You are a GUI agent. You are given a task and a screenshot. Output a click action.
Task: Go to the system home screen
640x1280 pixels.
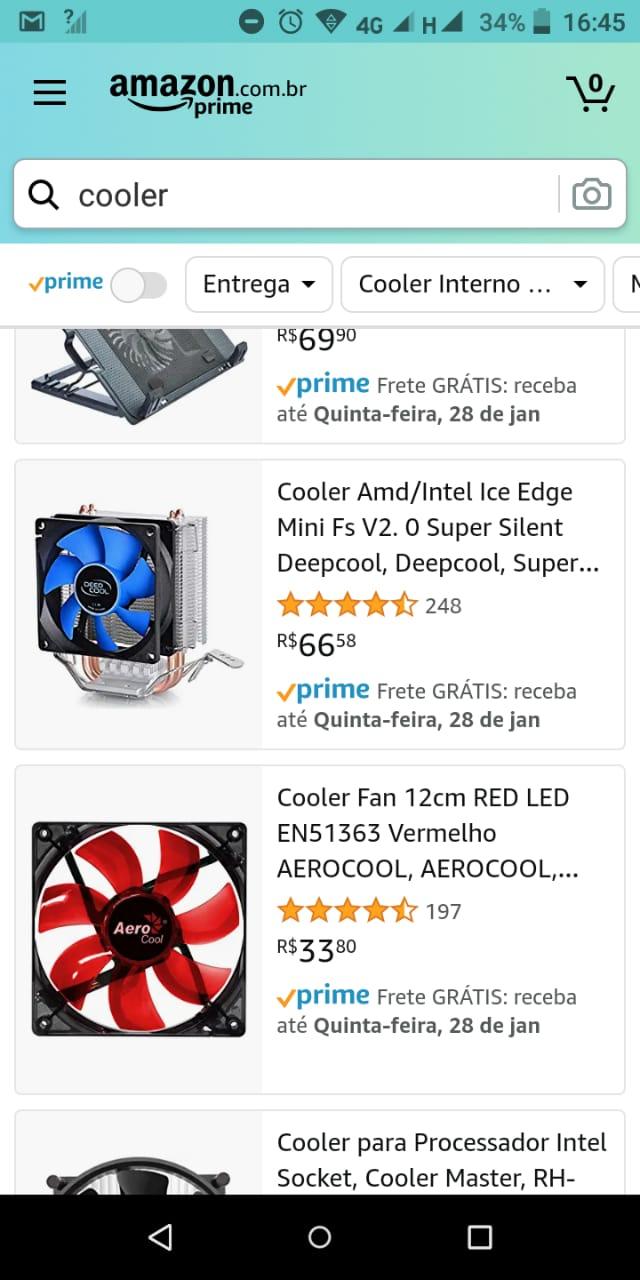320,1237
